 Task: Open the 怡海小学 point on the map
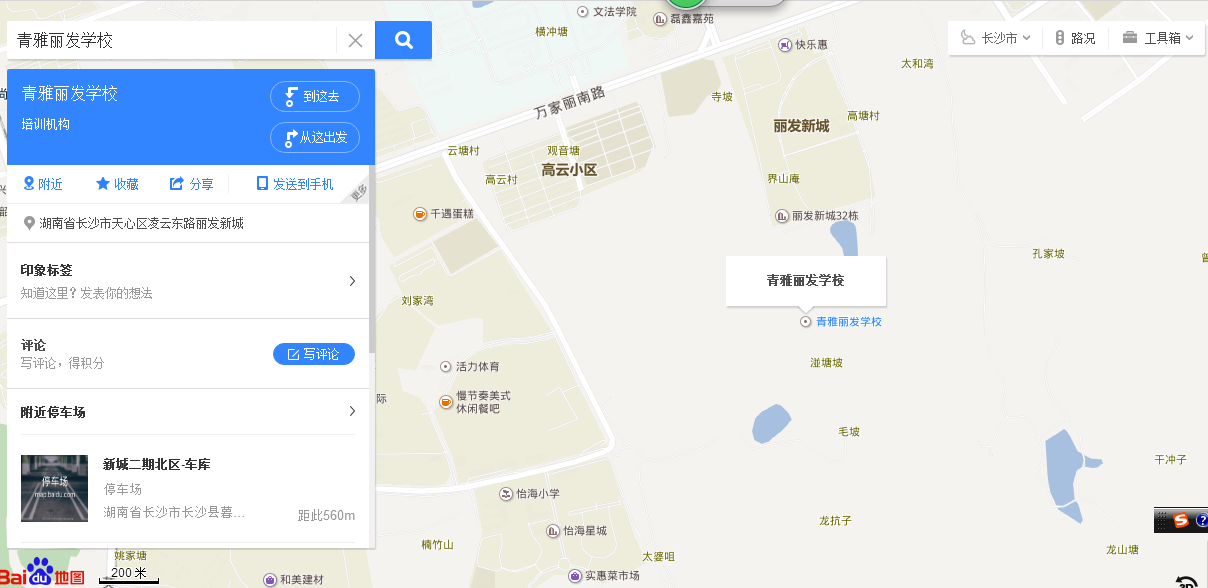point(507,494)
